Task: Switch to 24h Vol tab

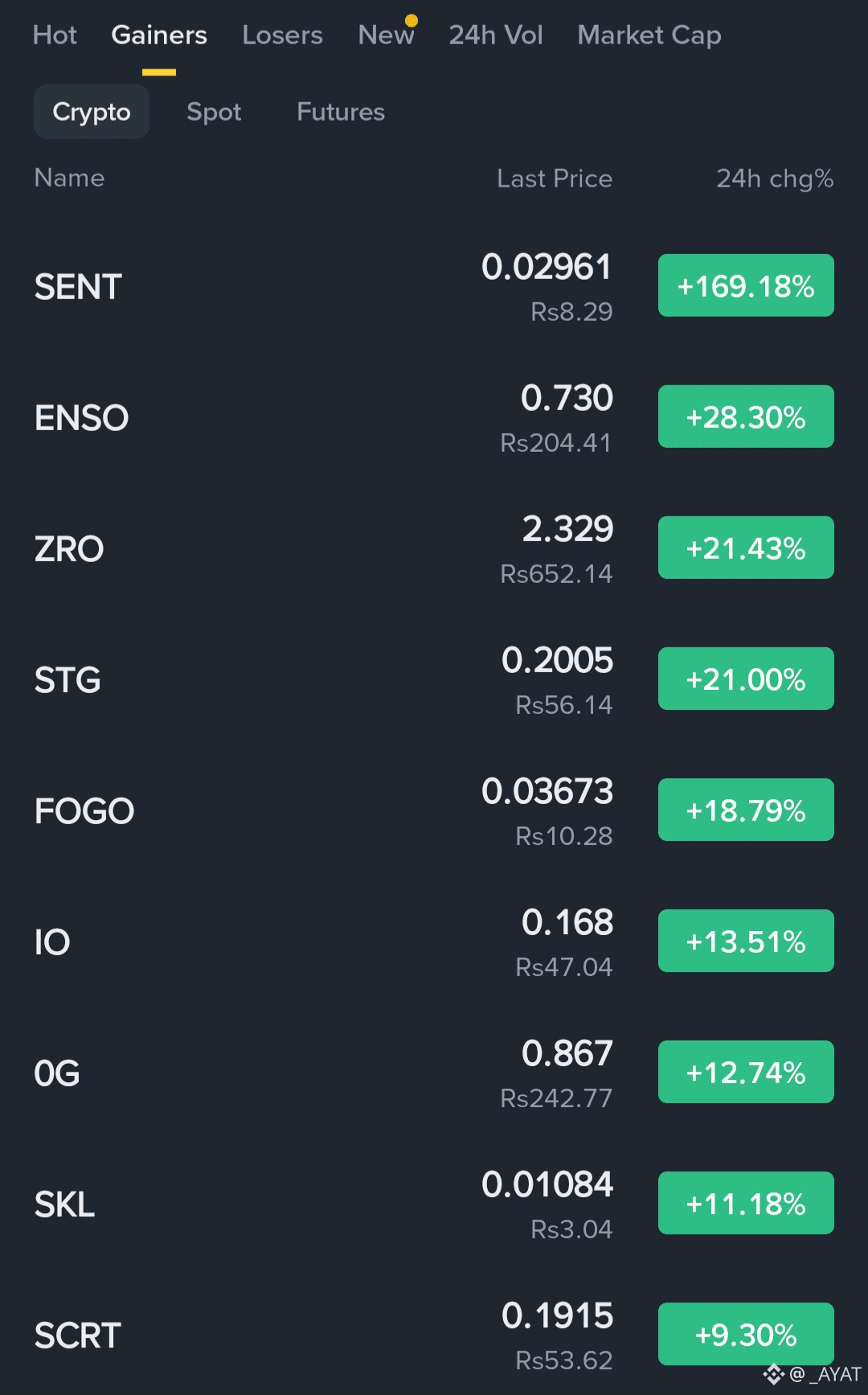Action: (x=495, y=35)
